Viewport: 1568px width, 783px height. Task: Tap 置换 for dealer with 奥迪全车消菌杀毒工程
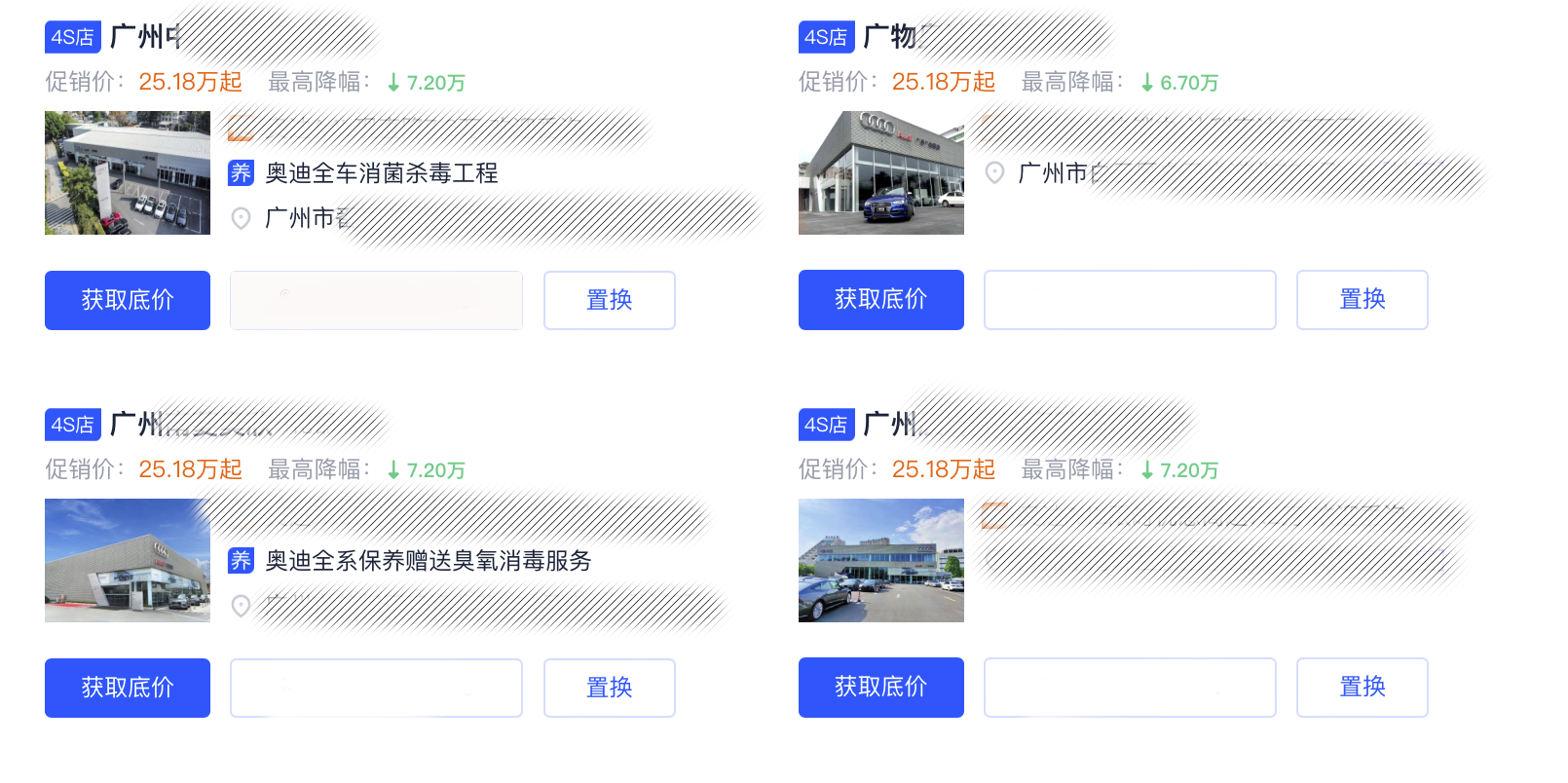pos(609,300)
